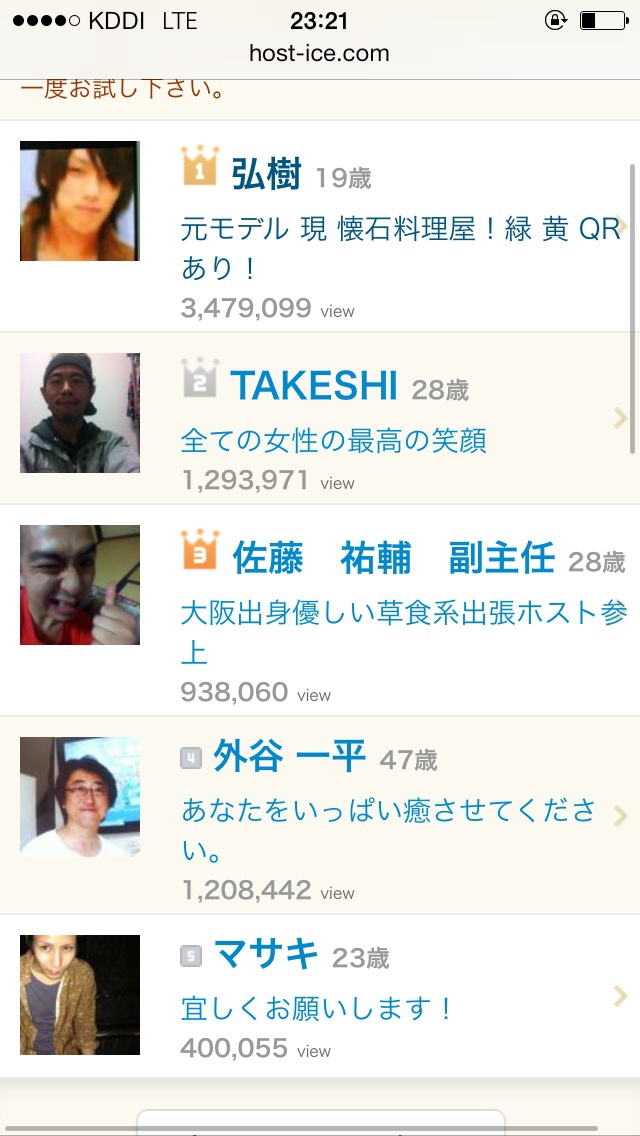Screen dimensions: 640x1136
Task: Open TAKESHI's profile row
Action: (x=320, y=419)
